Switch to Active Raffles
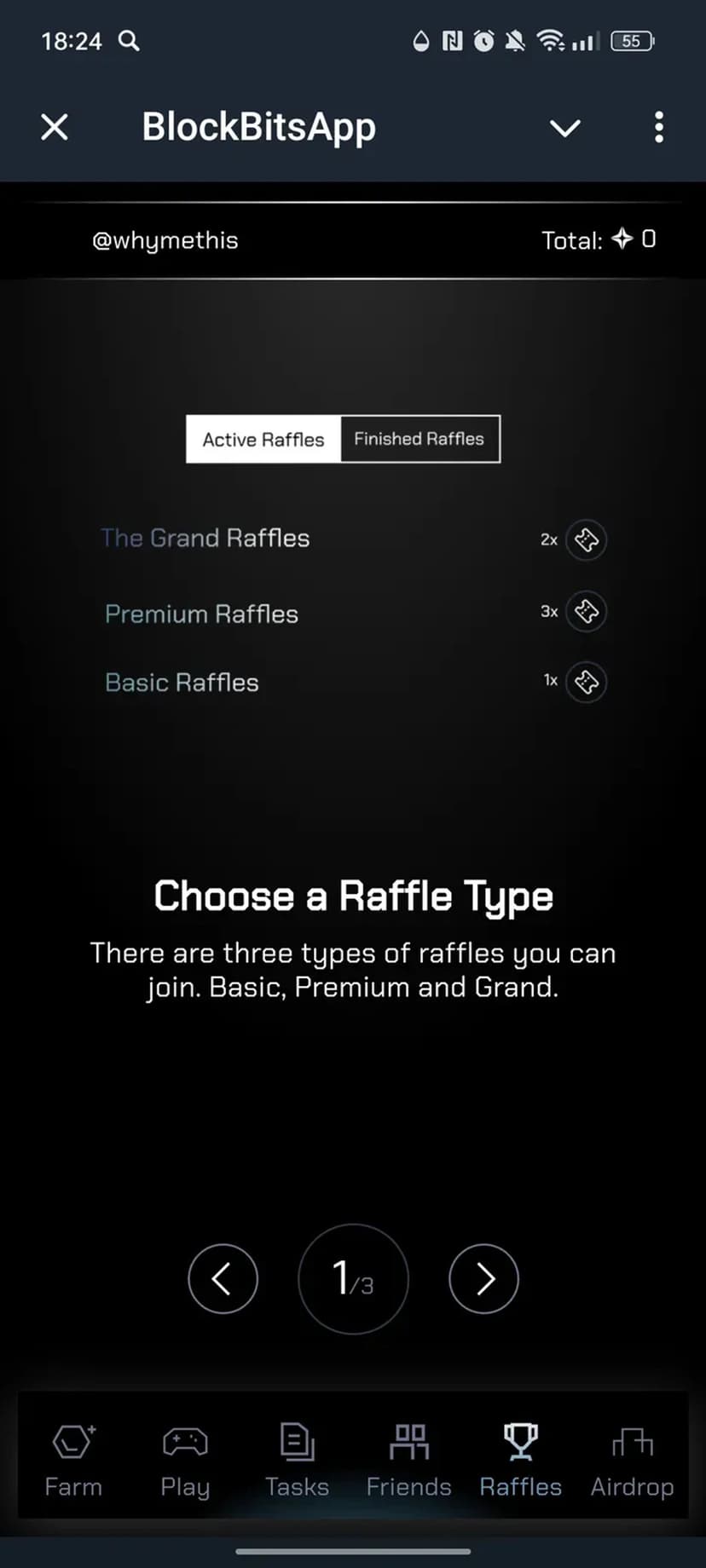The height and width of the screenshot is (1568, 706). 263,440
